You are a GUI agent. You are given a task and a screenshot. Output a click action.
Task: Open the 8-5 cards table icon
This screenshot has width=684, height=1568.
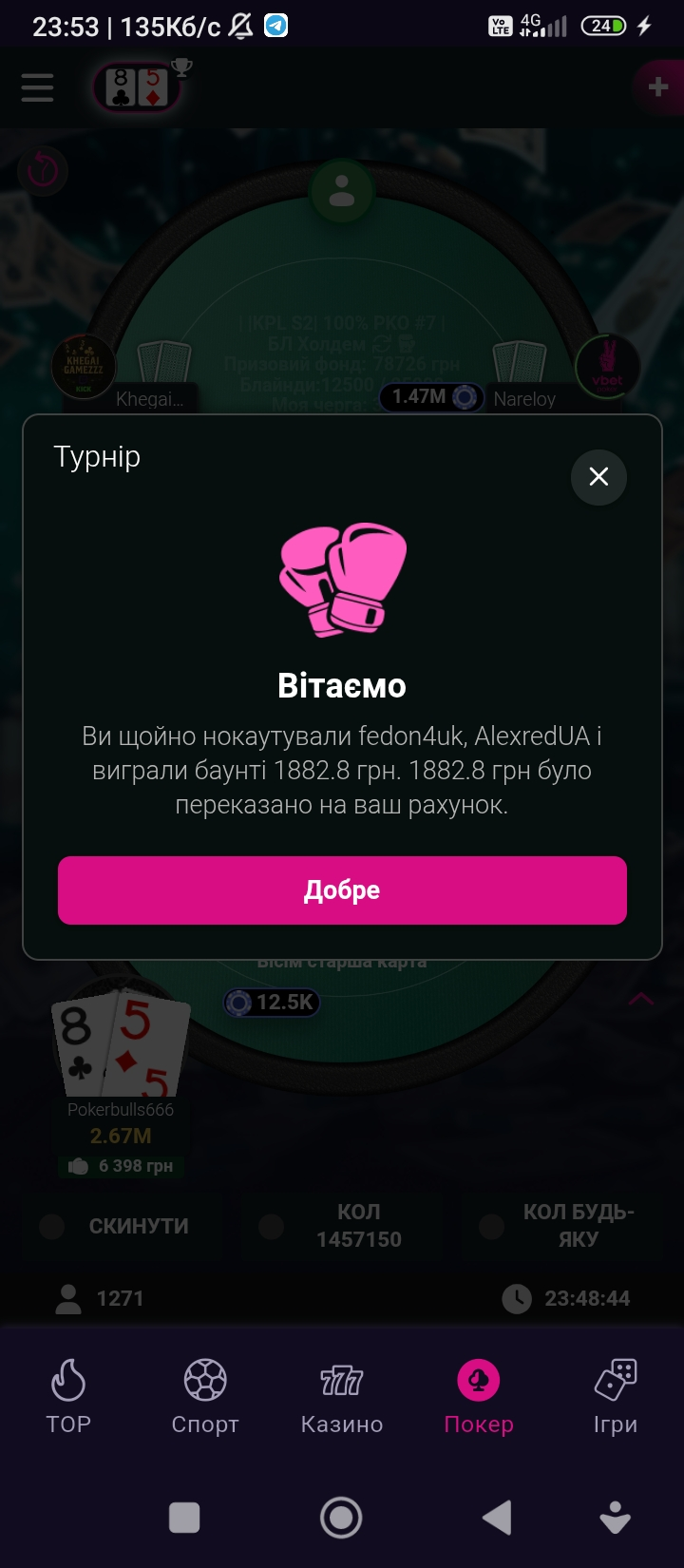(138, 88)
